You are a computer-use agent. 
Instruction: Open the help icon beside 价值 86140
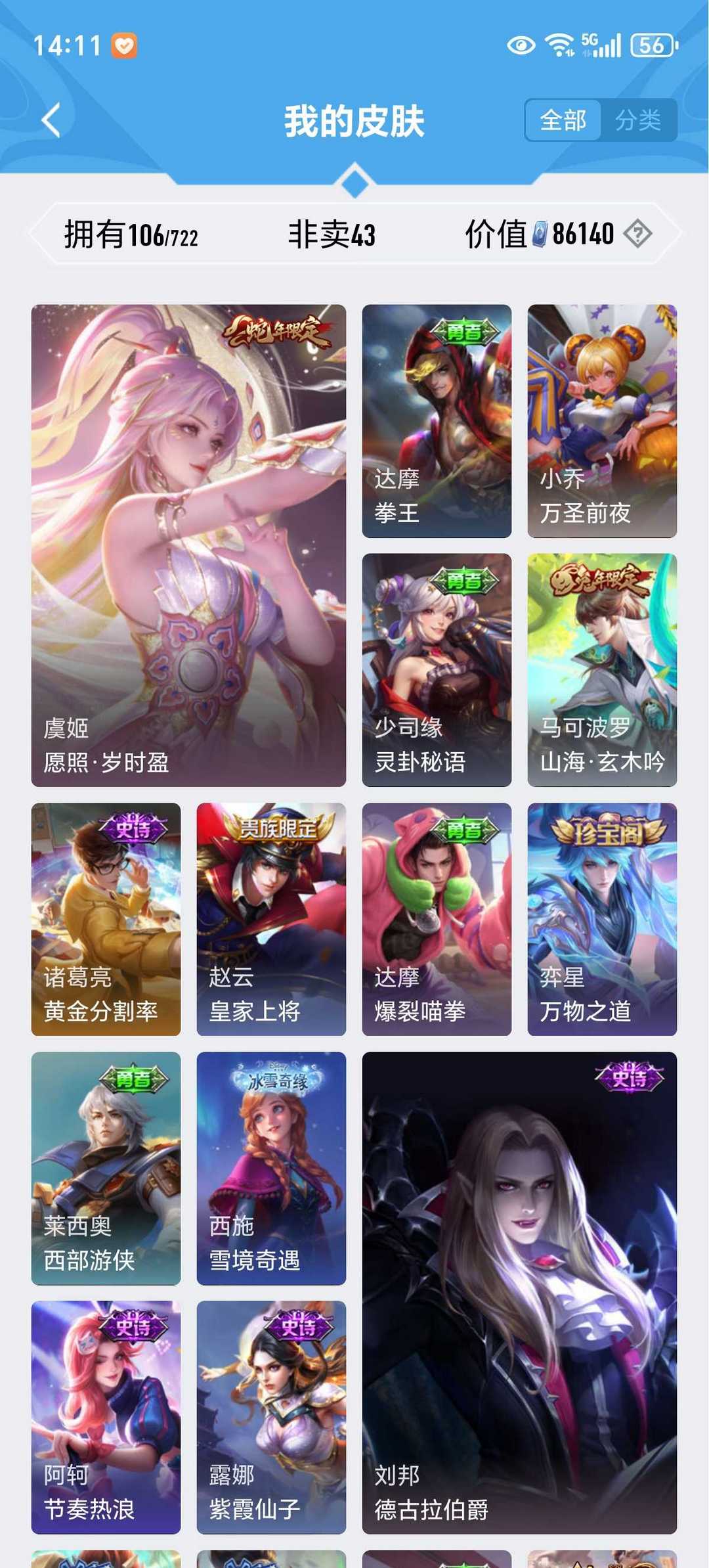pyautogui.click(x=637, y=234)
